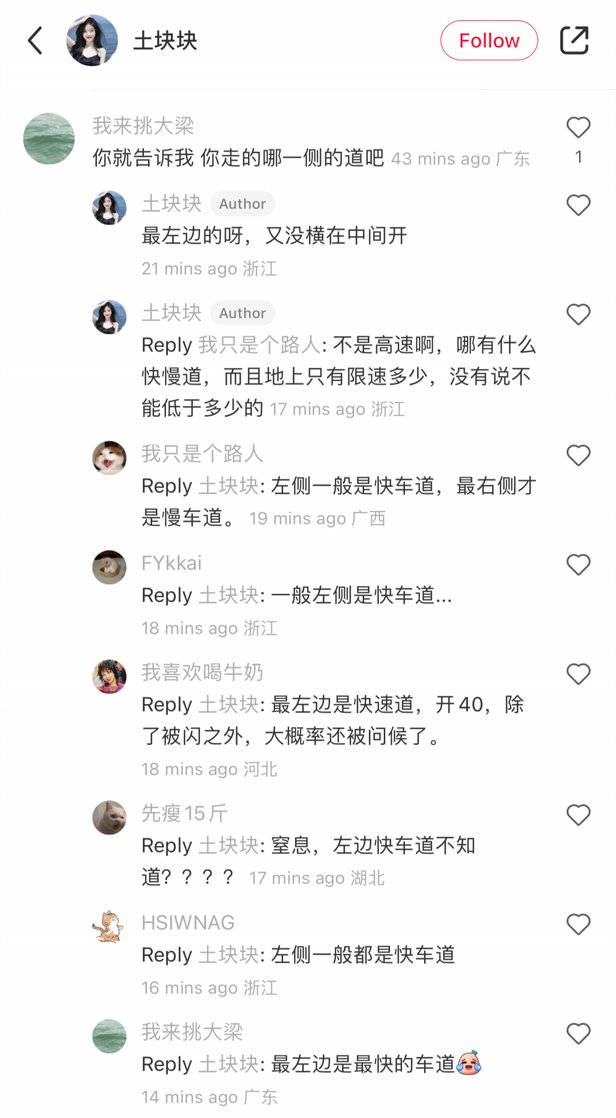Viewport: 616px width, 1118px height.
Task: Like FYkkai's reply
Action: 578,564
